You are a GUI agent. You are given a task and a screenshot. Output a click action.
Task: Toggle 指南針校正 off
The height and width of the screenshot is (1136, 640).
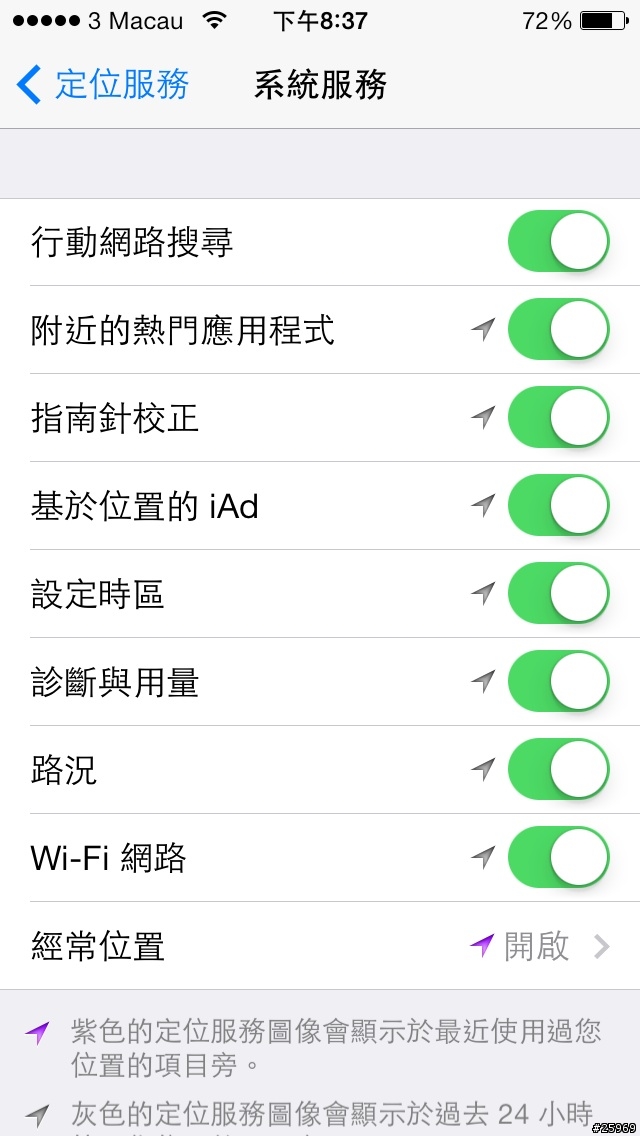click(x=558, y=418)
